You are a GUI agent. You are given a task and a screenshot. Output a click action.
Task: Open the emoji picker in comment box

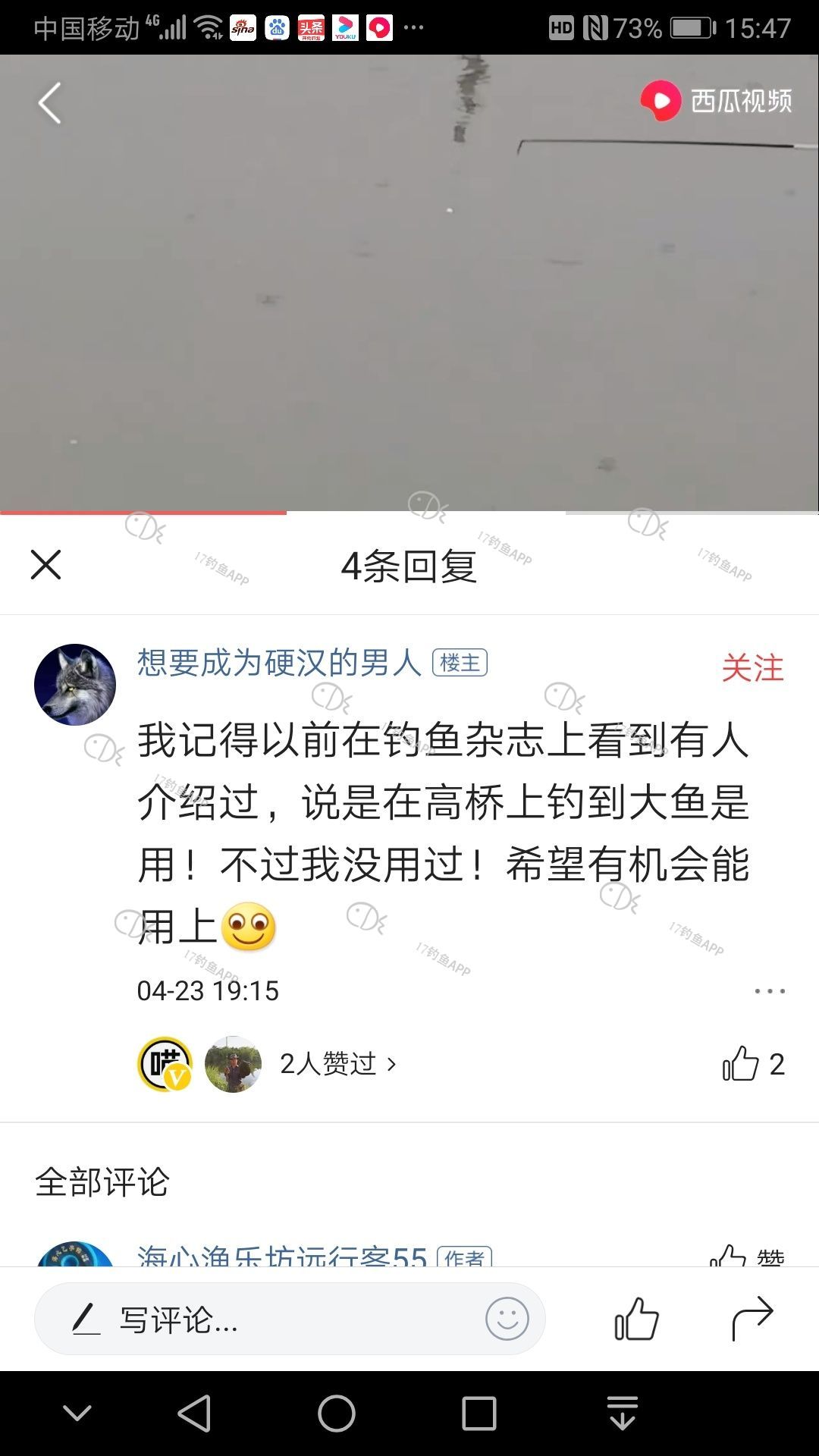[507, 1319]
